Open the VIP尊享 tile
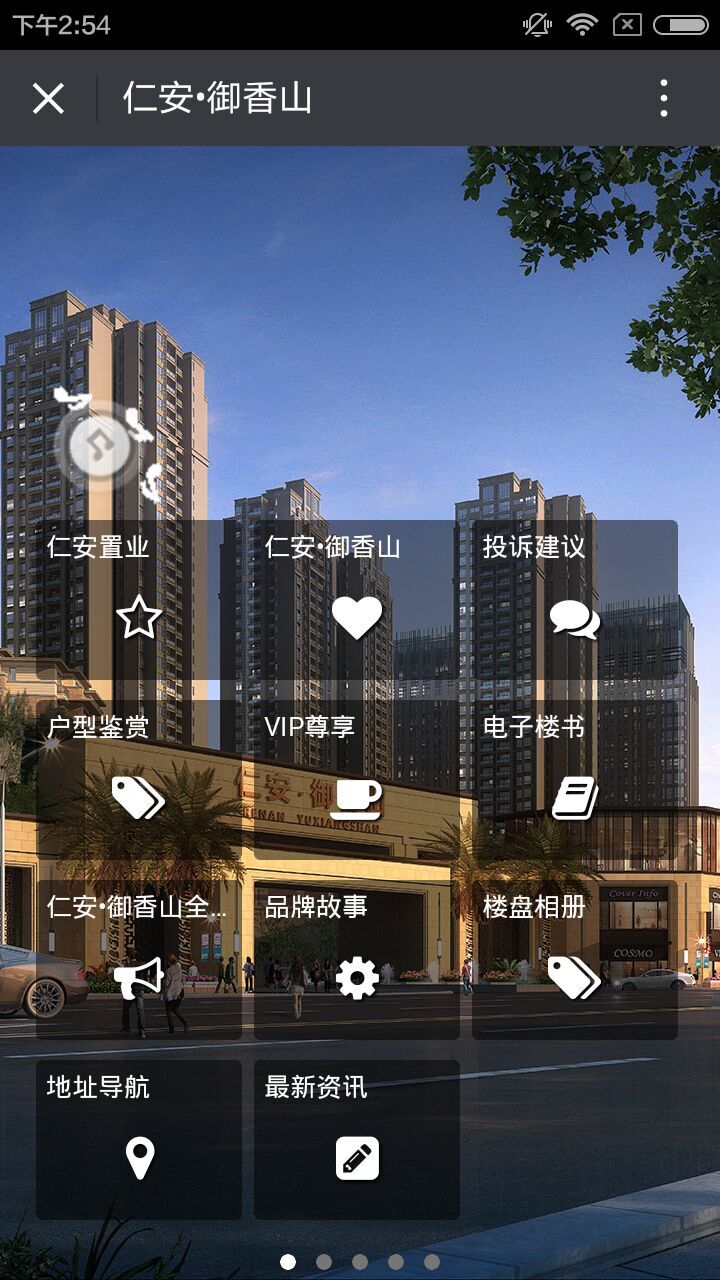The image size is (720, 1280). click(356, 779)
